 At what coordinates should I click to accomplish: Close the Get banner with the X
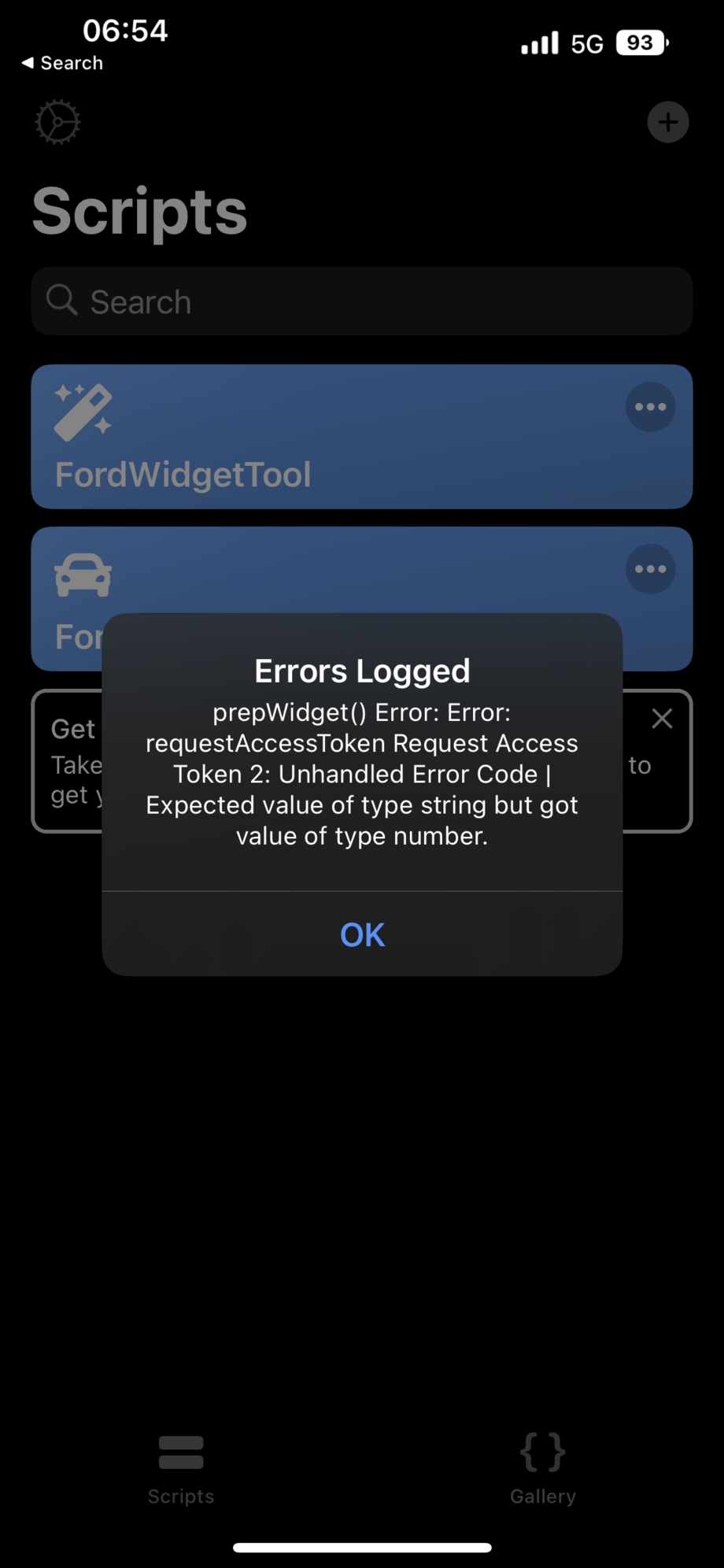[x=662, y=718]
